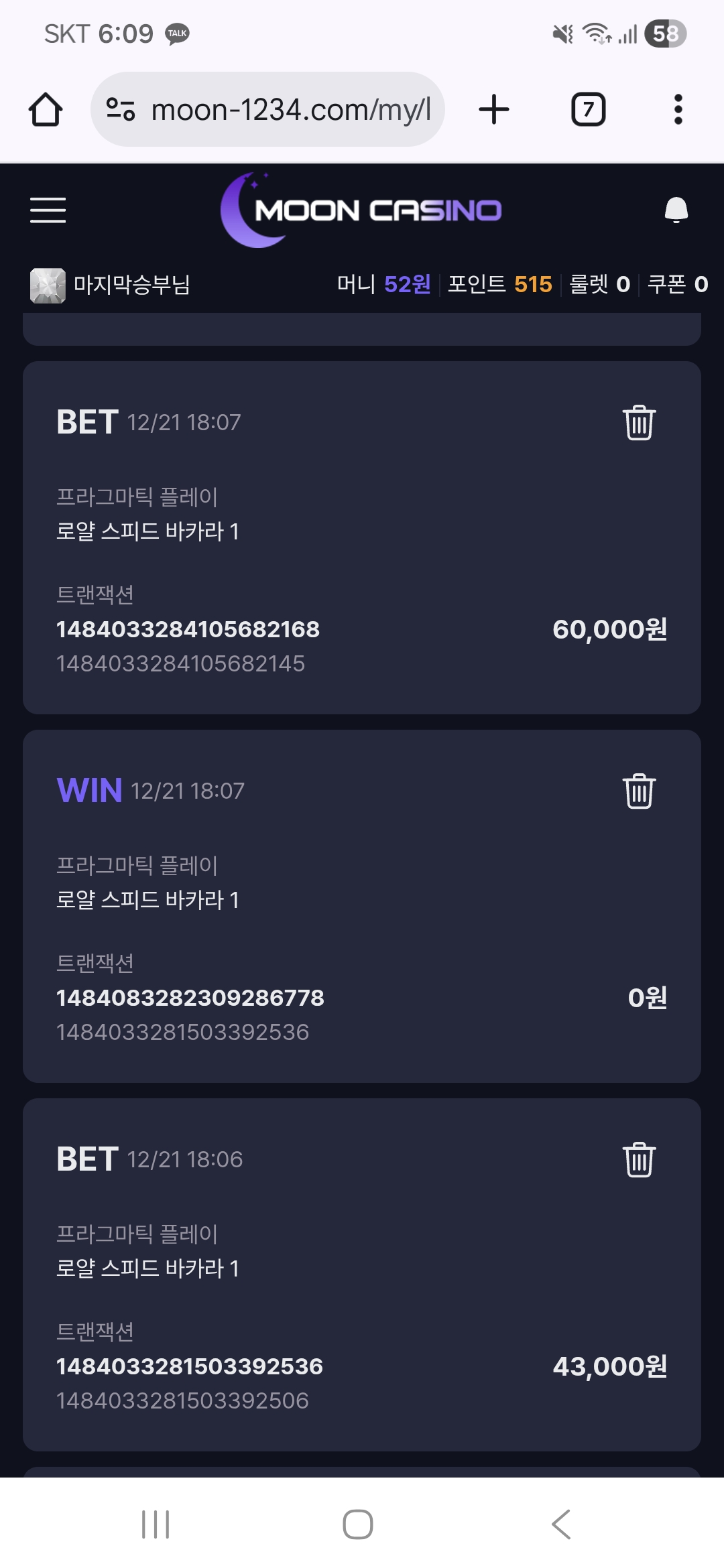The height and width of the screenshot is (1568, 724).
Task: Delete the 60,000원 BET record
Action: coord(639,423)
